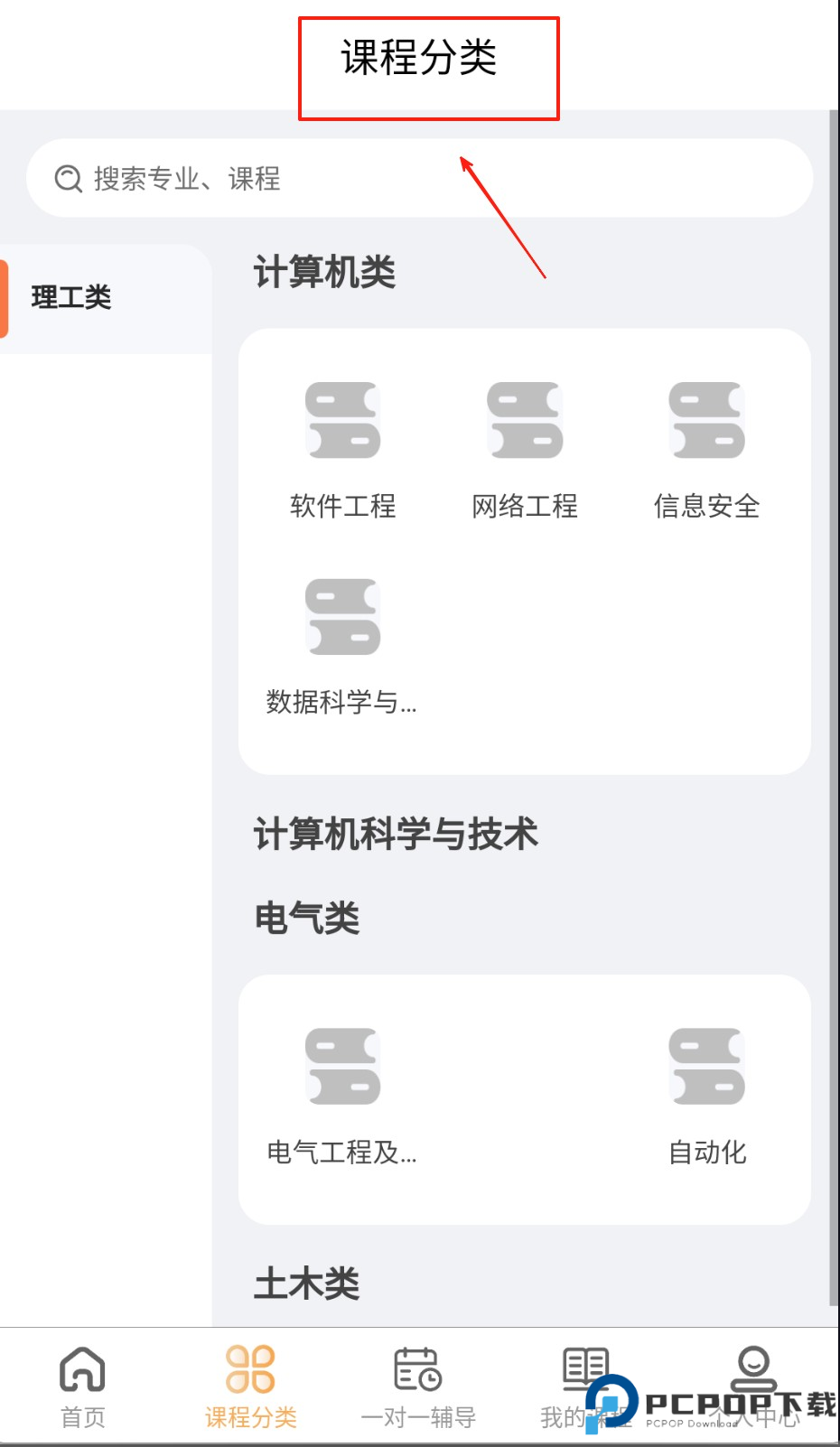The height and width of the screenshot is (1447, 840).
Task: Open the 软件工程 major
Action: [x=342, y=449]
